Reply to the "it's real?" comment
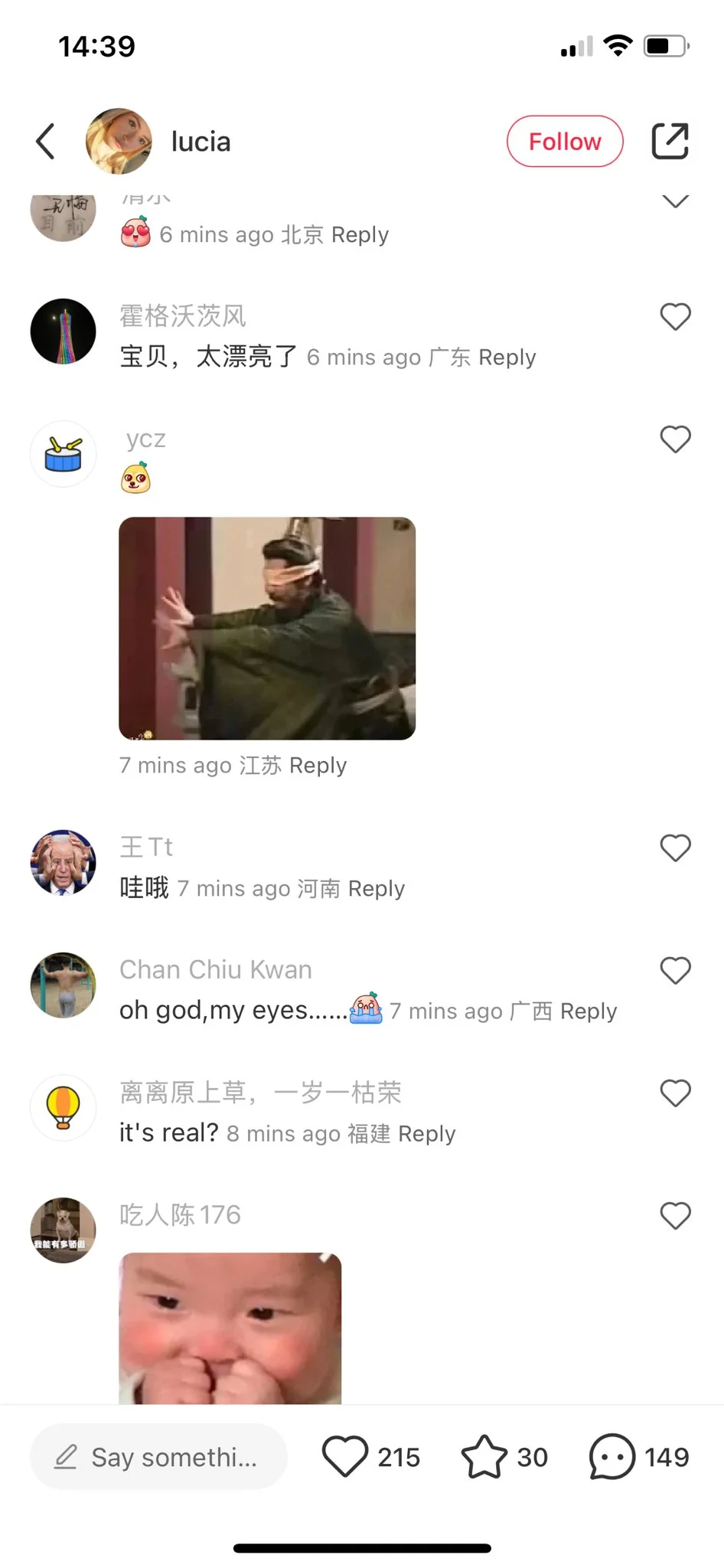The width and height of the screenshot is (724, 1568). [426, 1134]
